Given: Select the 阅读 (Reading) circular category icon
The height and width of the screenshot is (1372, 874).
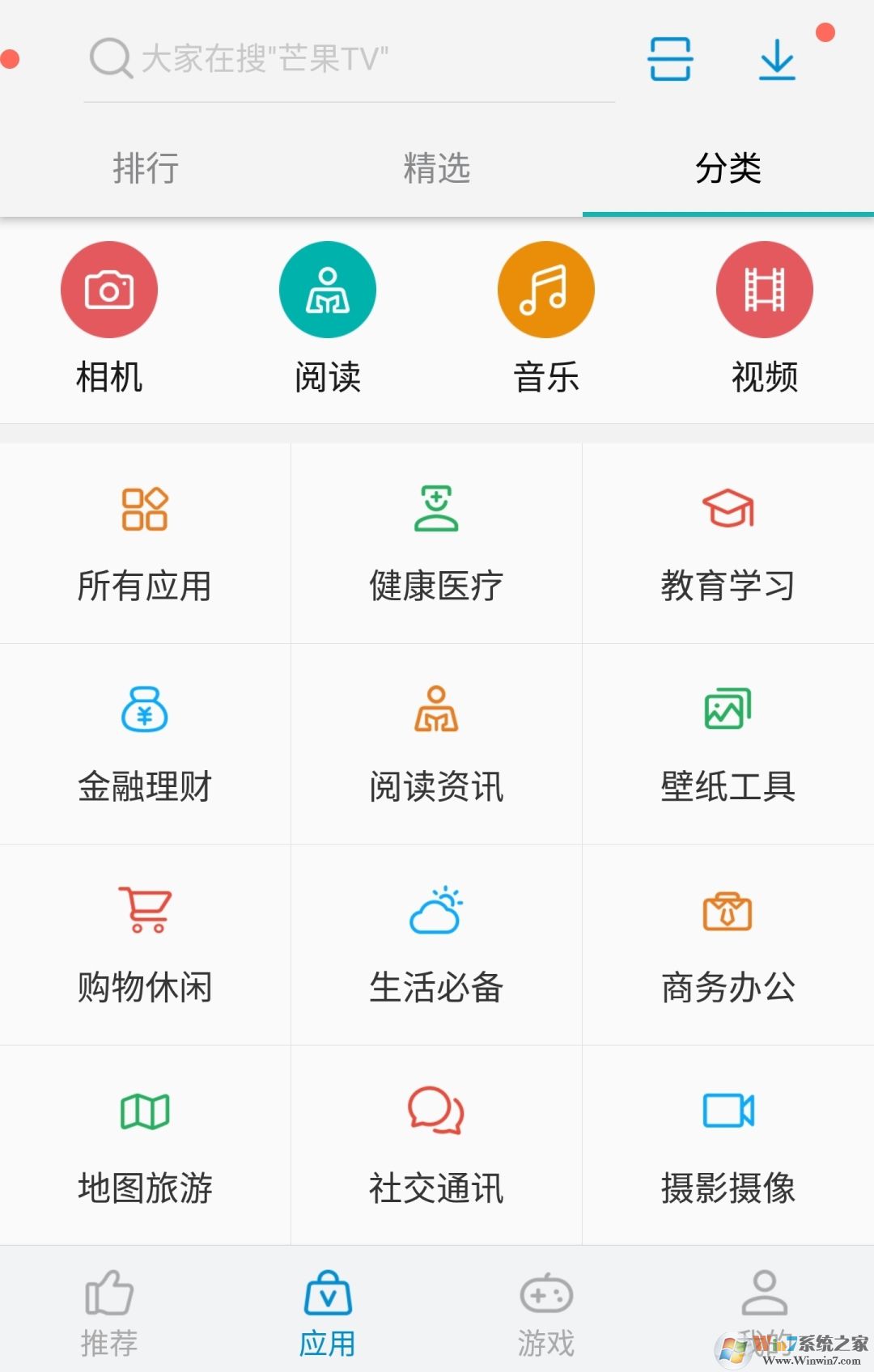Looking at the screenshot, I should pos(327,289).
